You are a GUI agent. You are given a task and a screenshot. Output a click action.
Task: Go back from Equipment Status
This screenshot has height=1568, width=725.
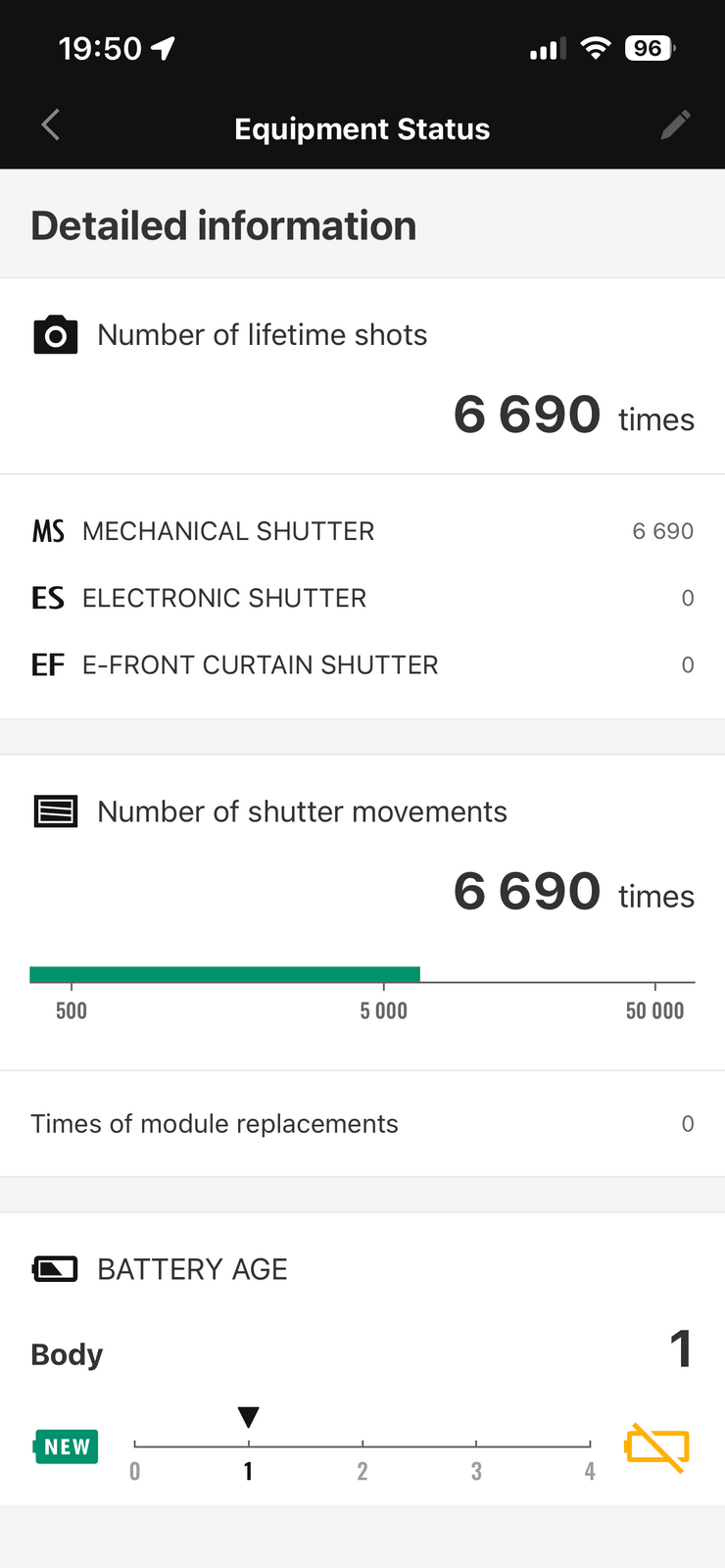pyautogui.click(x=51, y=125)
